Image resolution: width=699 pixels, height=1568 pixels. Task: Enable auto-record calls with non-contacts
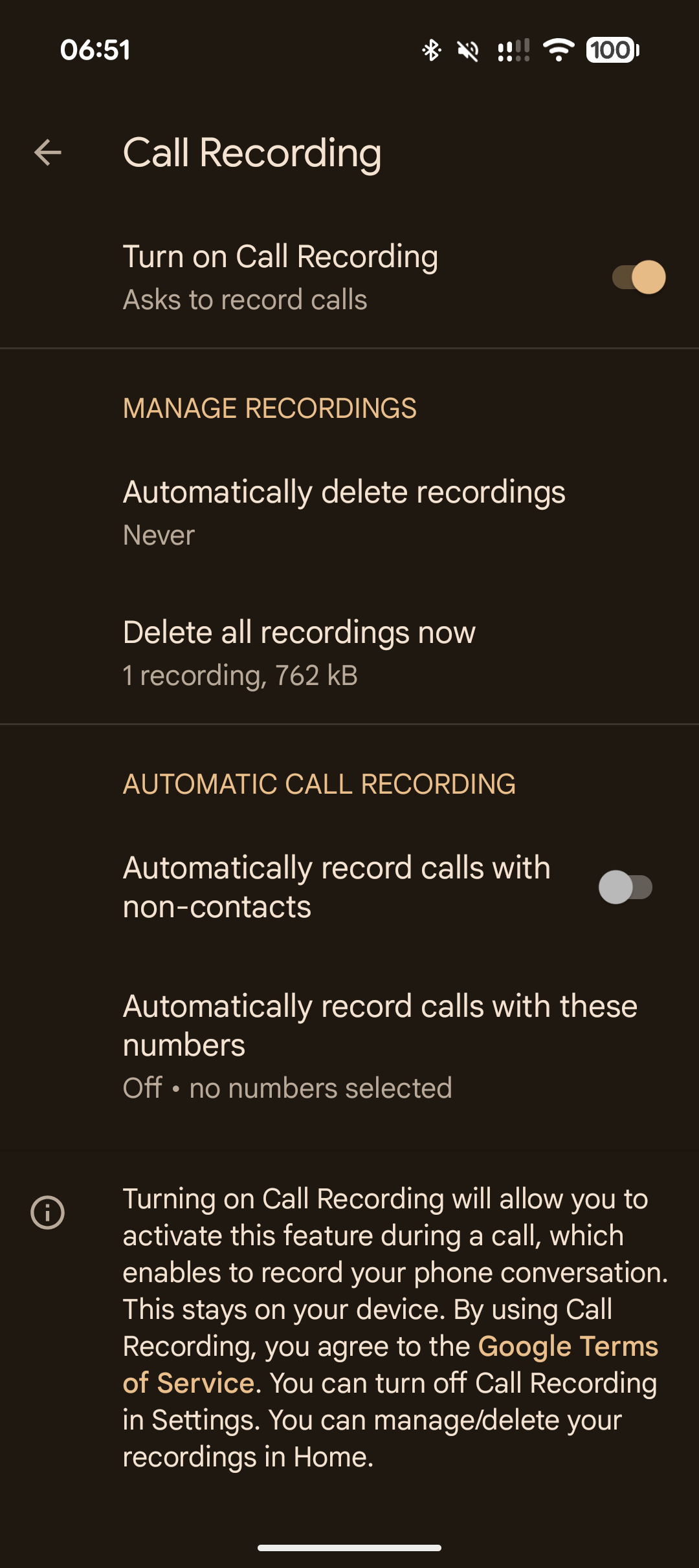pos(625,887)
